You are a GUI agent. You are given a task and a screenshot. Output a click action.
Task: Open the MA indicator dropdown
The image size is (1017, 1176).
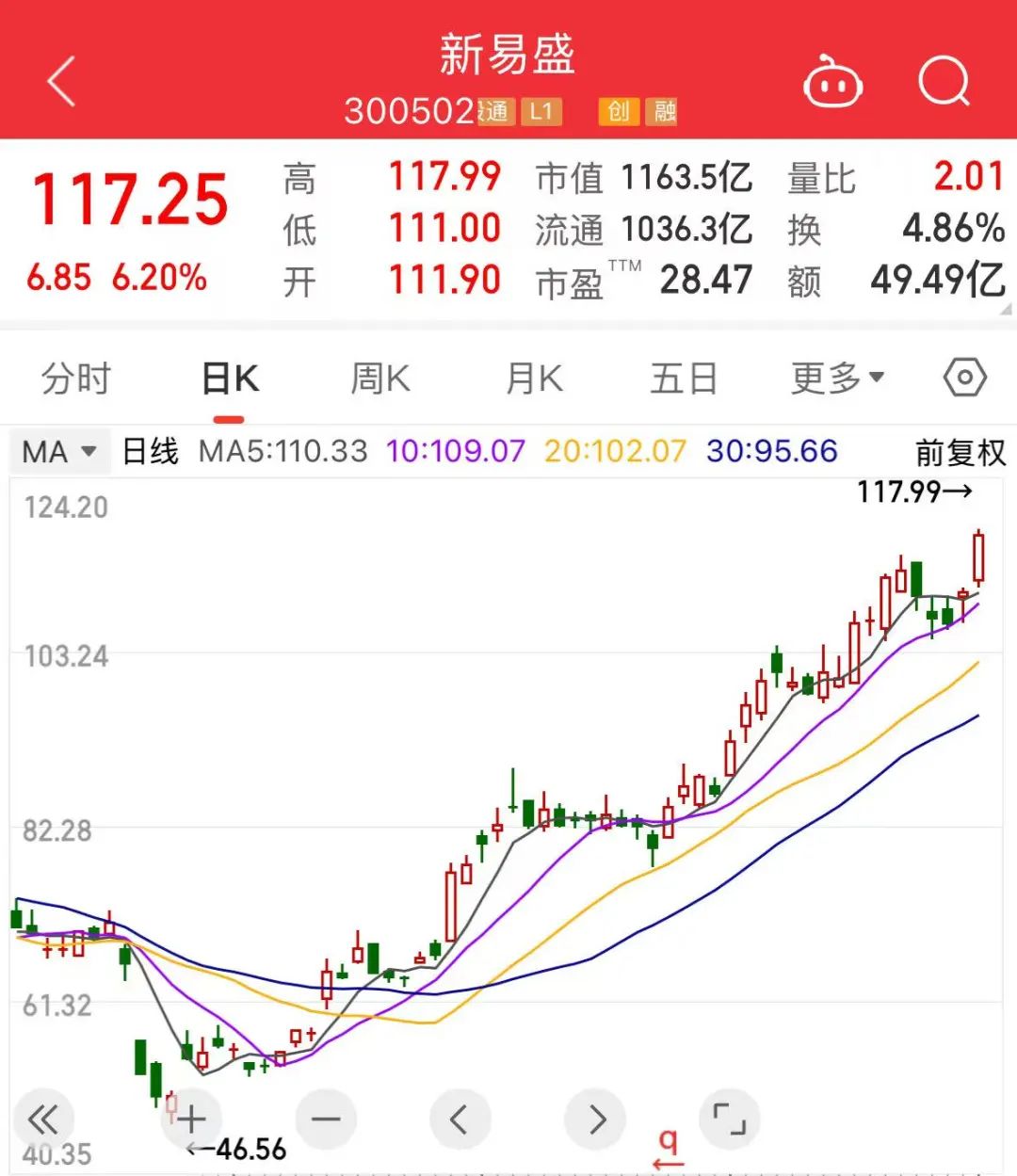pos(59,452)
